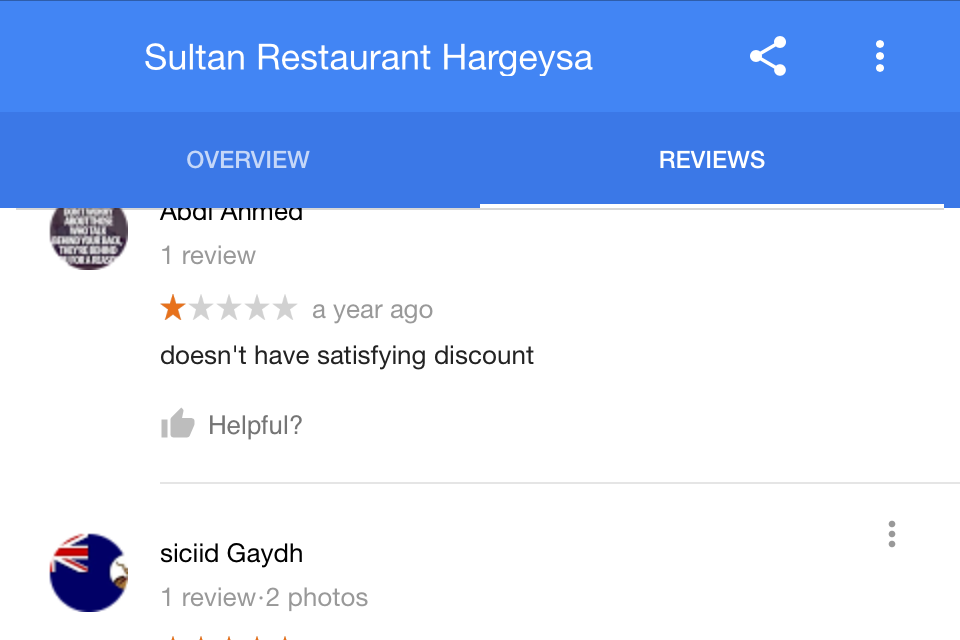Switch to the Overview tab
This screenshot has width=960, height=640.
[x=247, y=160]
